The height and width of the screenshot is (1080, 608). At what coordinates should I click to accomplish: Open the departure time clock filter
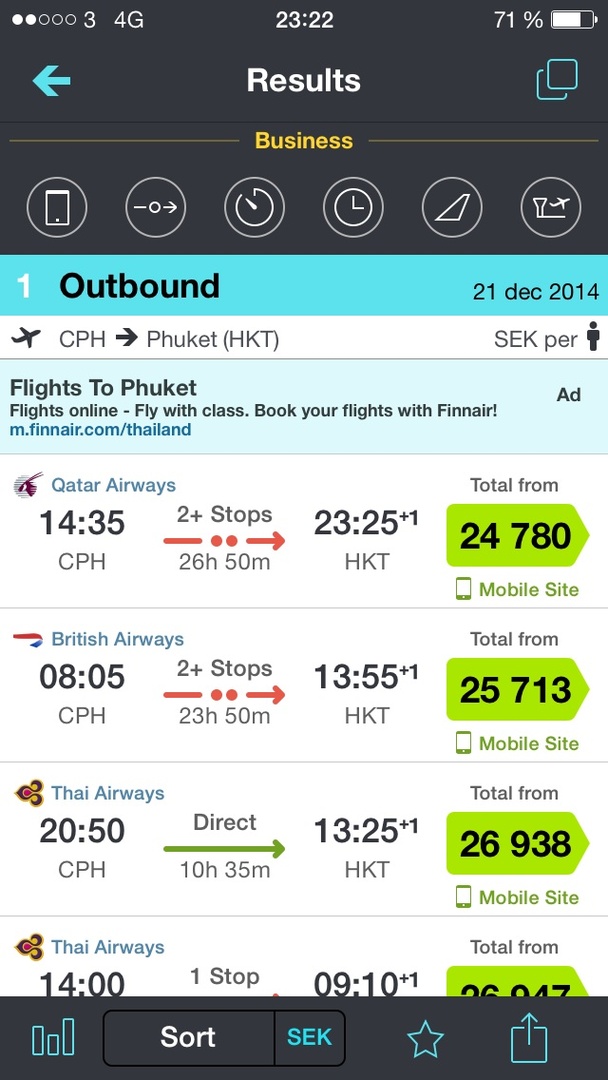click(353, 208)
